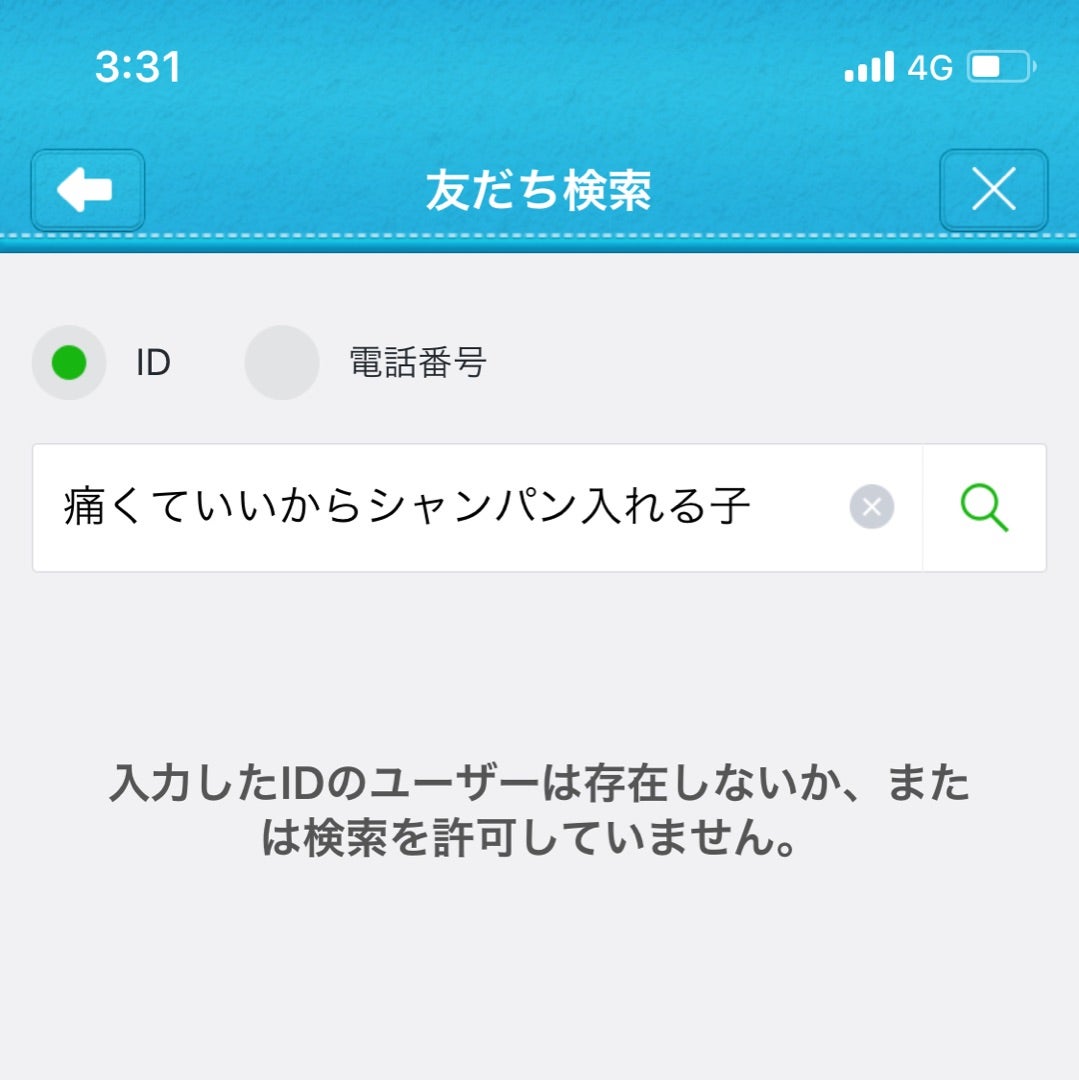Go back using the arrow button

pyautogui.click(x=88, y=190)
